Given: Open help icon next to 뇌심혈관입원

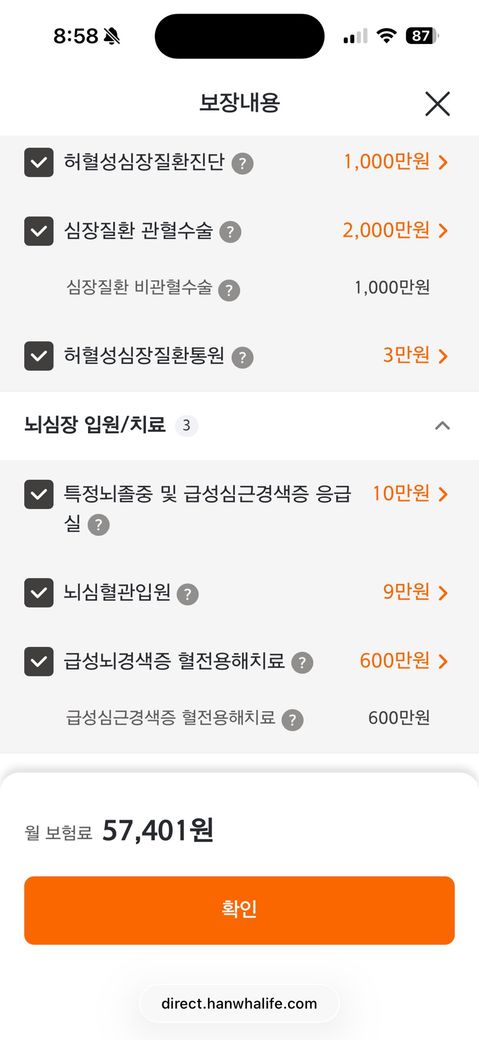Looking at the screenshot, I should 188,594.
